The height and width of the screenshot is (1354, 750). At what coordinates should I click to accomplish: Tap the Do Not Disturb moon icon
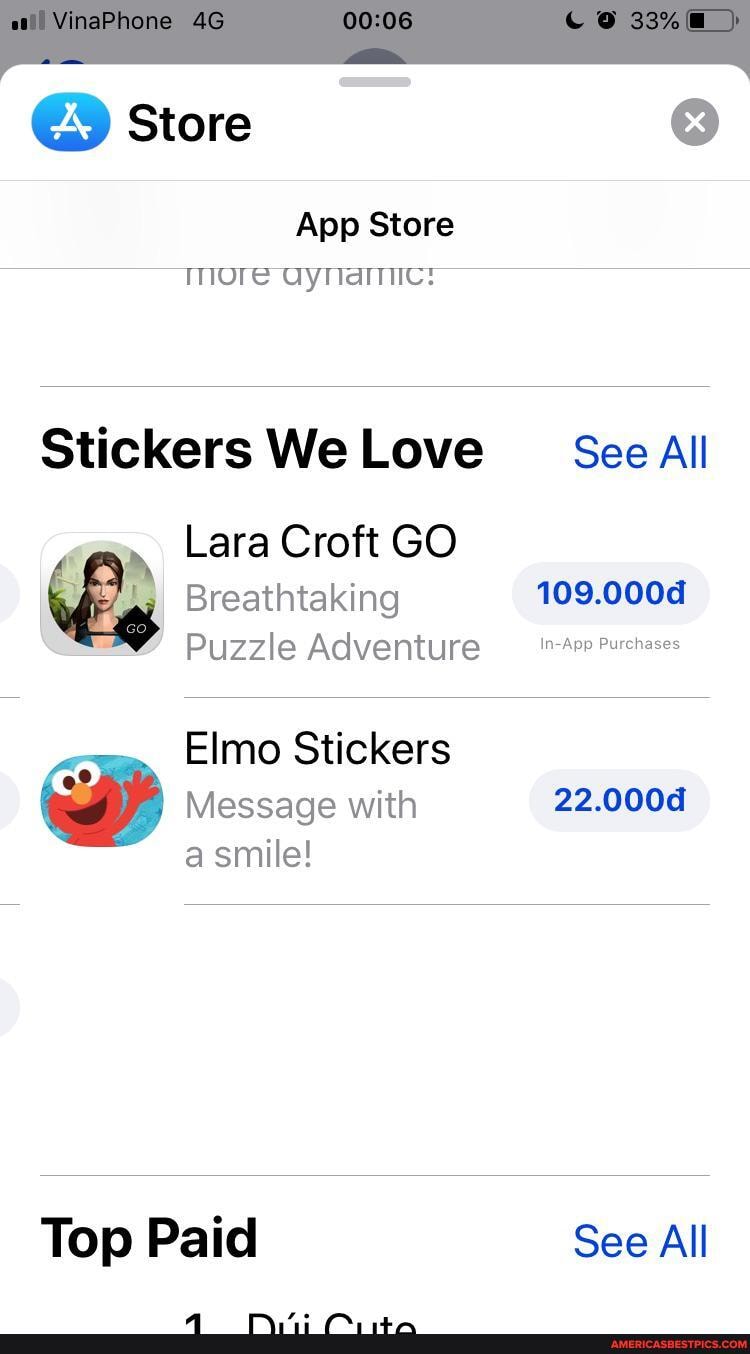576,20
